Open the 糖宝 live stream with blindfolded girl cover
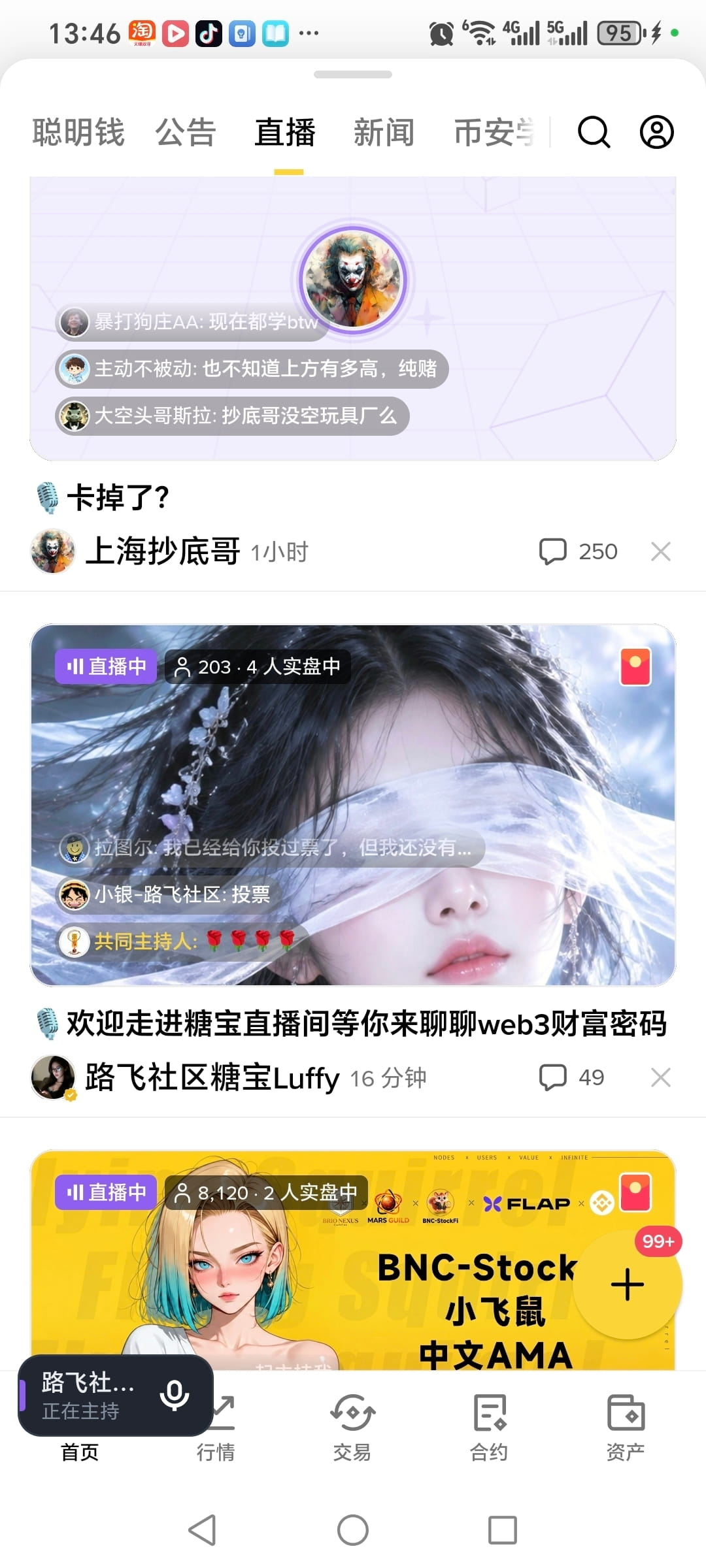The image size is (706, 1568). point(353,805)
